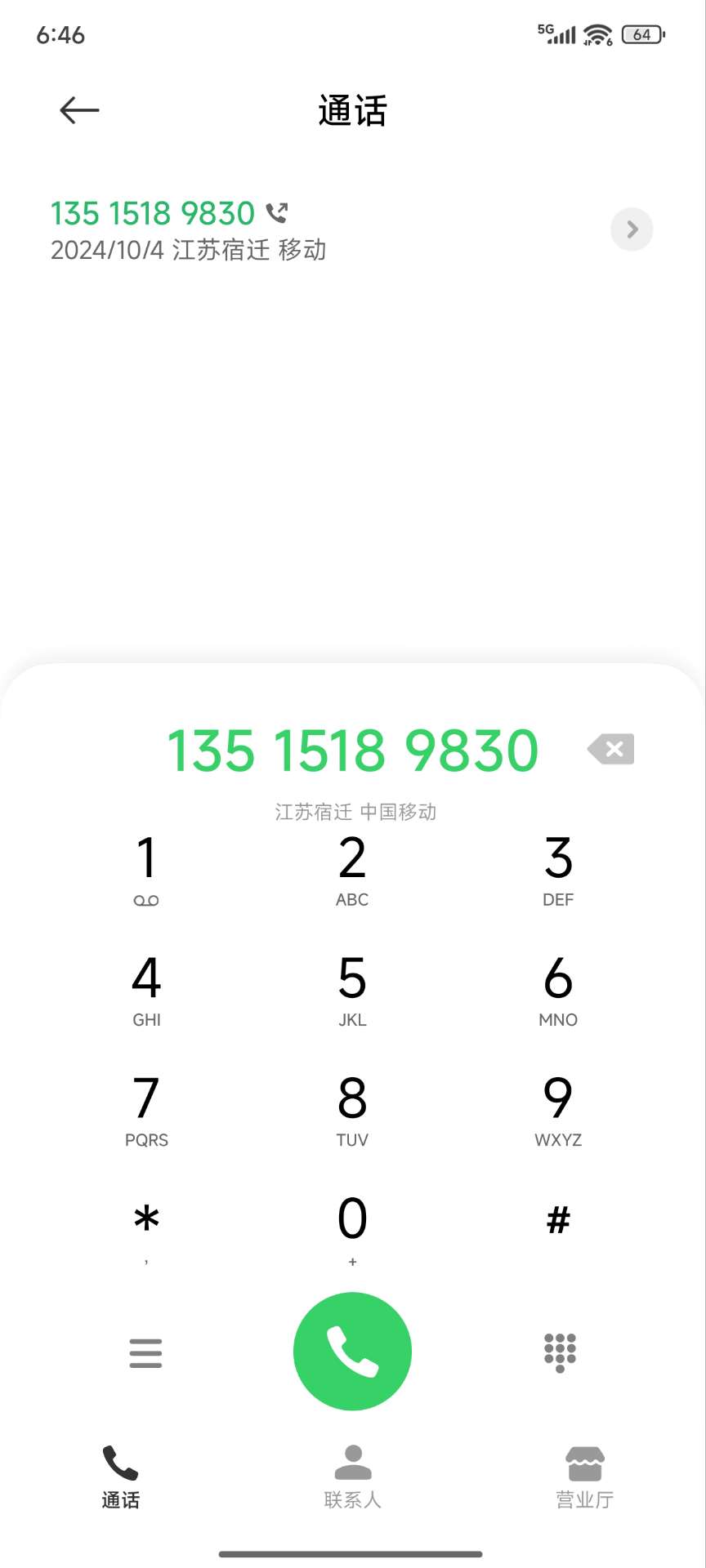Go back using the top arrow

click(x=79, y=110)
